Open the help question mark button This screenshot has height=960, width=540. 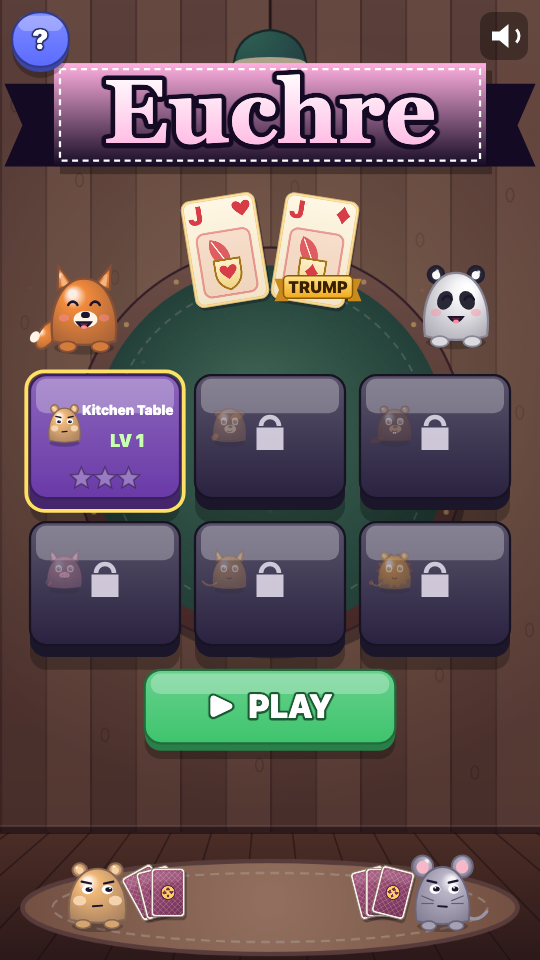(x=40, y=40)
